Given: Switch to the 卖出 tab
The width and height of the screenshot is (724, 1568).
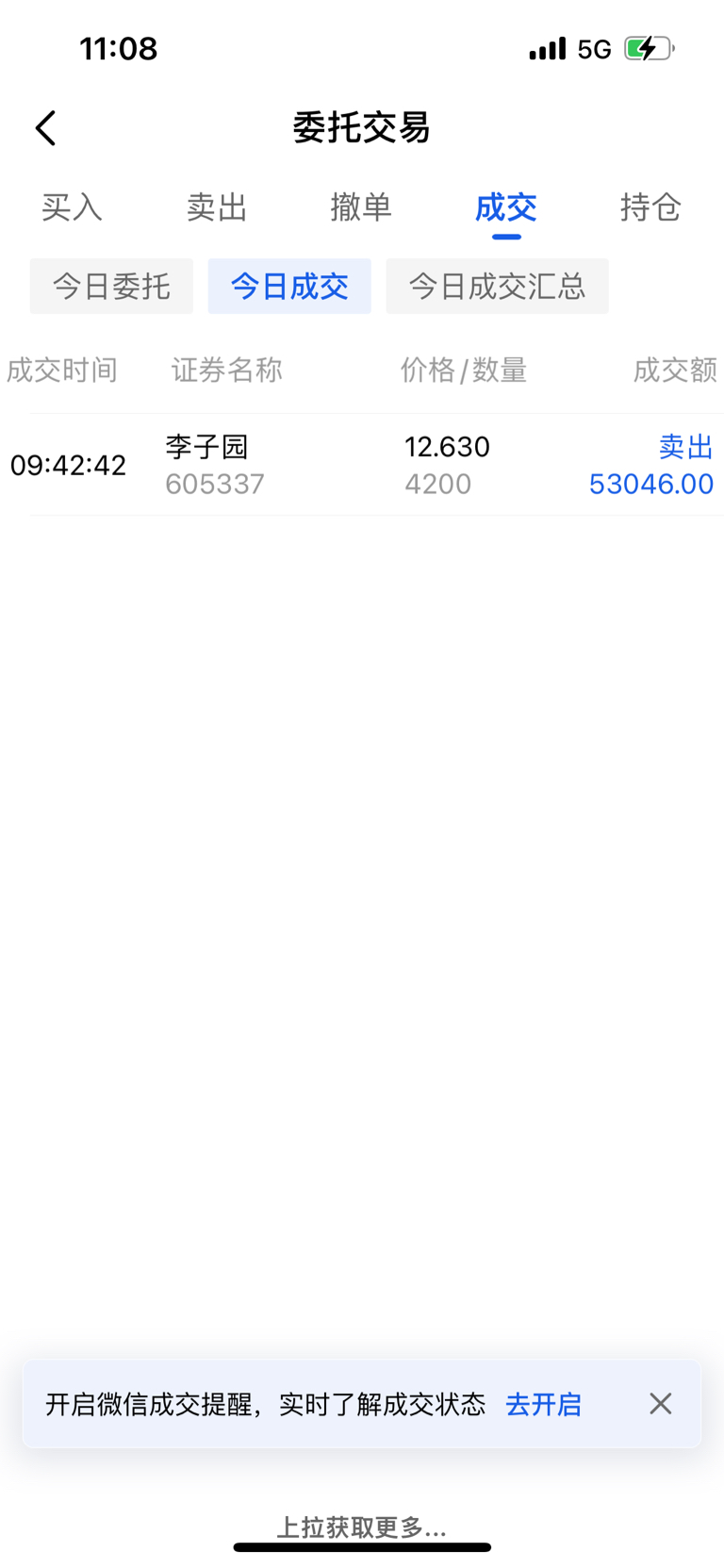Looking at the screenshot, I should 217,206.
